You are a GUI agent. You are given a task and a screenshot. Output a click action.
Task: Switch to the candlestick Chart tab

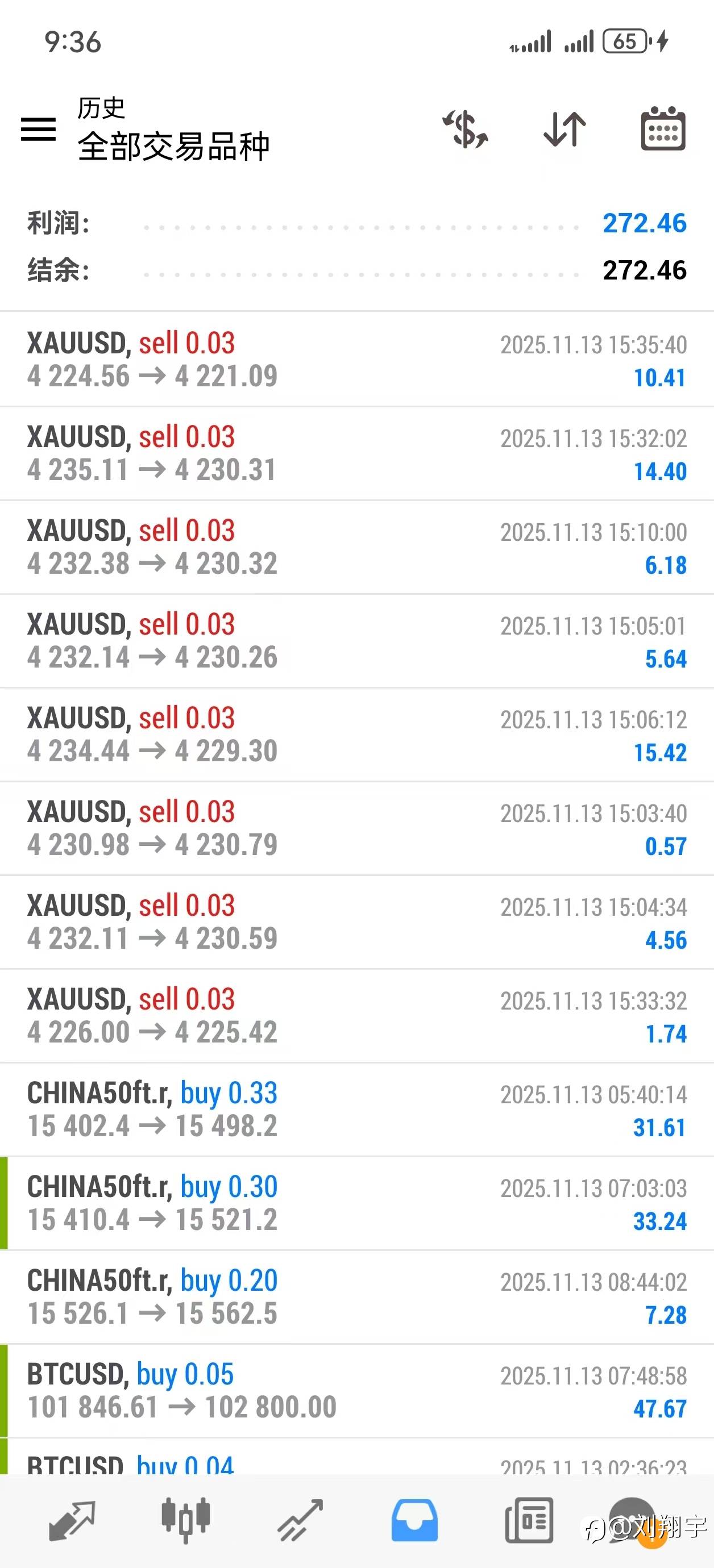tap(186, 1520)
